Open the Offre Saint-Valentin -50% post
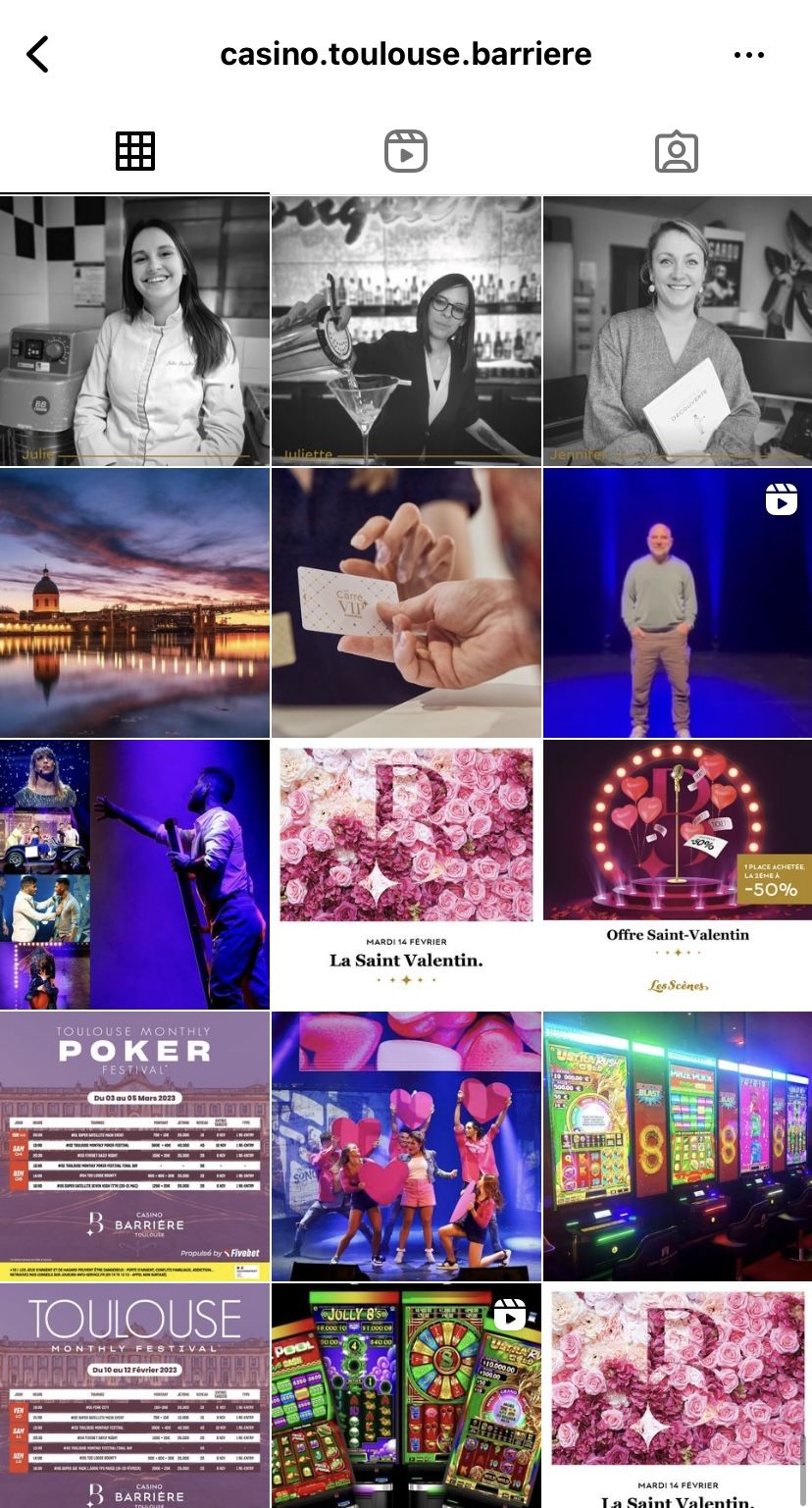The height and width of the screenshot is (1508, 812). pyautogui.click(x=678, y=874)
